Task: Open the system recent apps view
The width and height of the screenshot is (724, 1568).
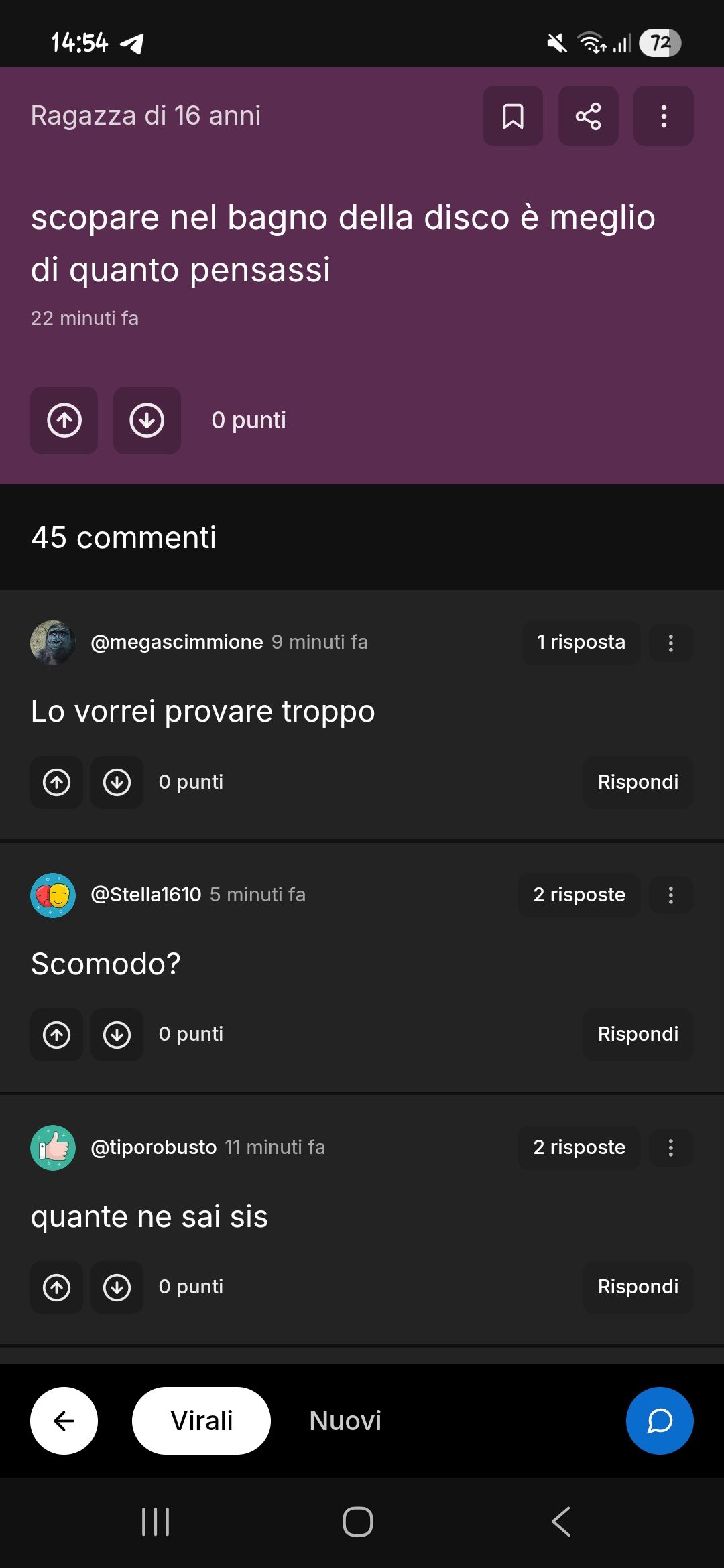Action: [156, 1522]
